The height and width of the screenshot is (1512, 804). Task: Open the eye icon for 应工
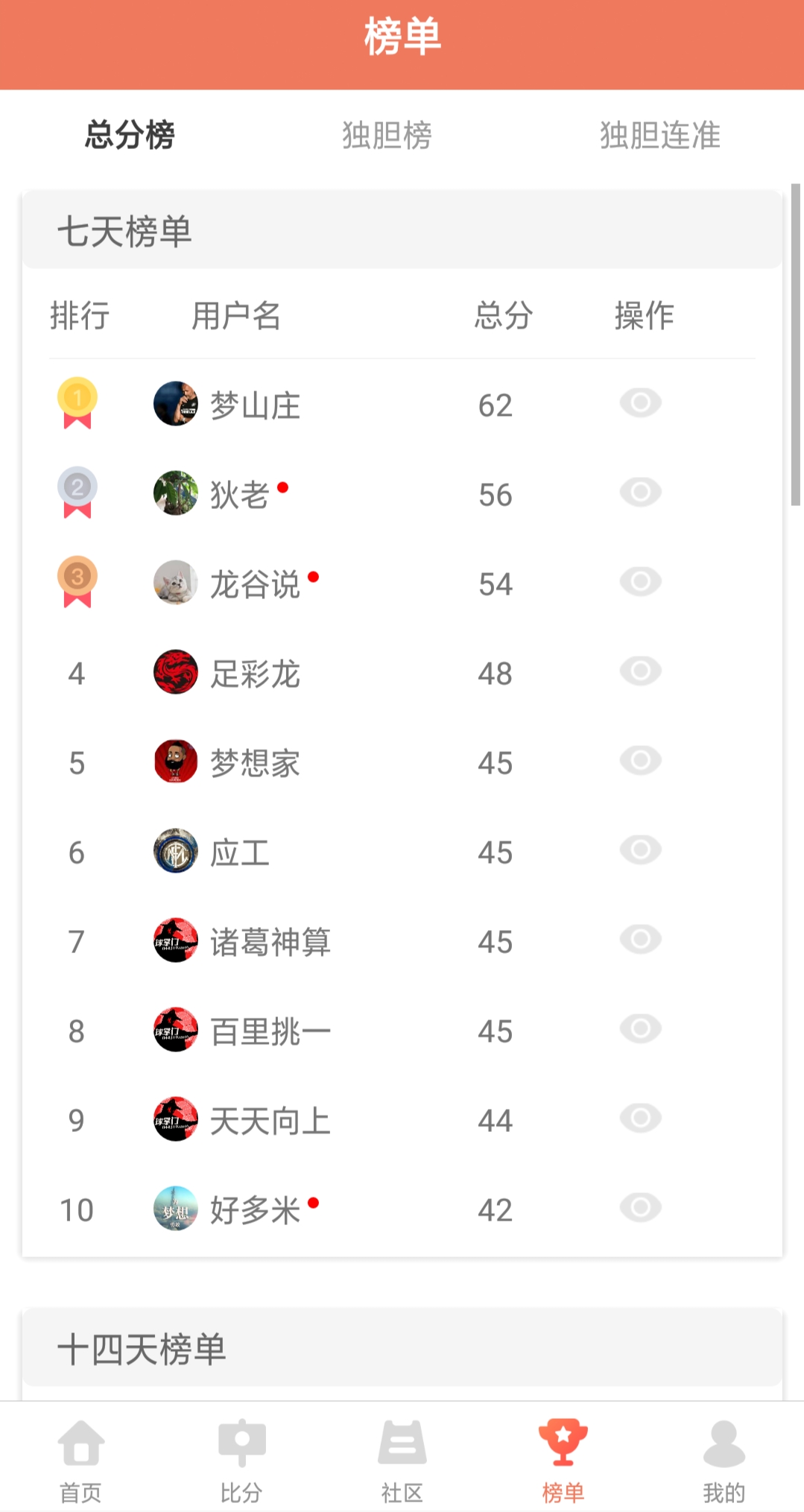(640, 850)
